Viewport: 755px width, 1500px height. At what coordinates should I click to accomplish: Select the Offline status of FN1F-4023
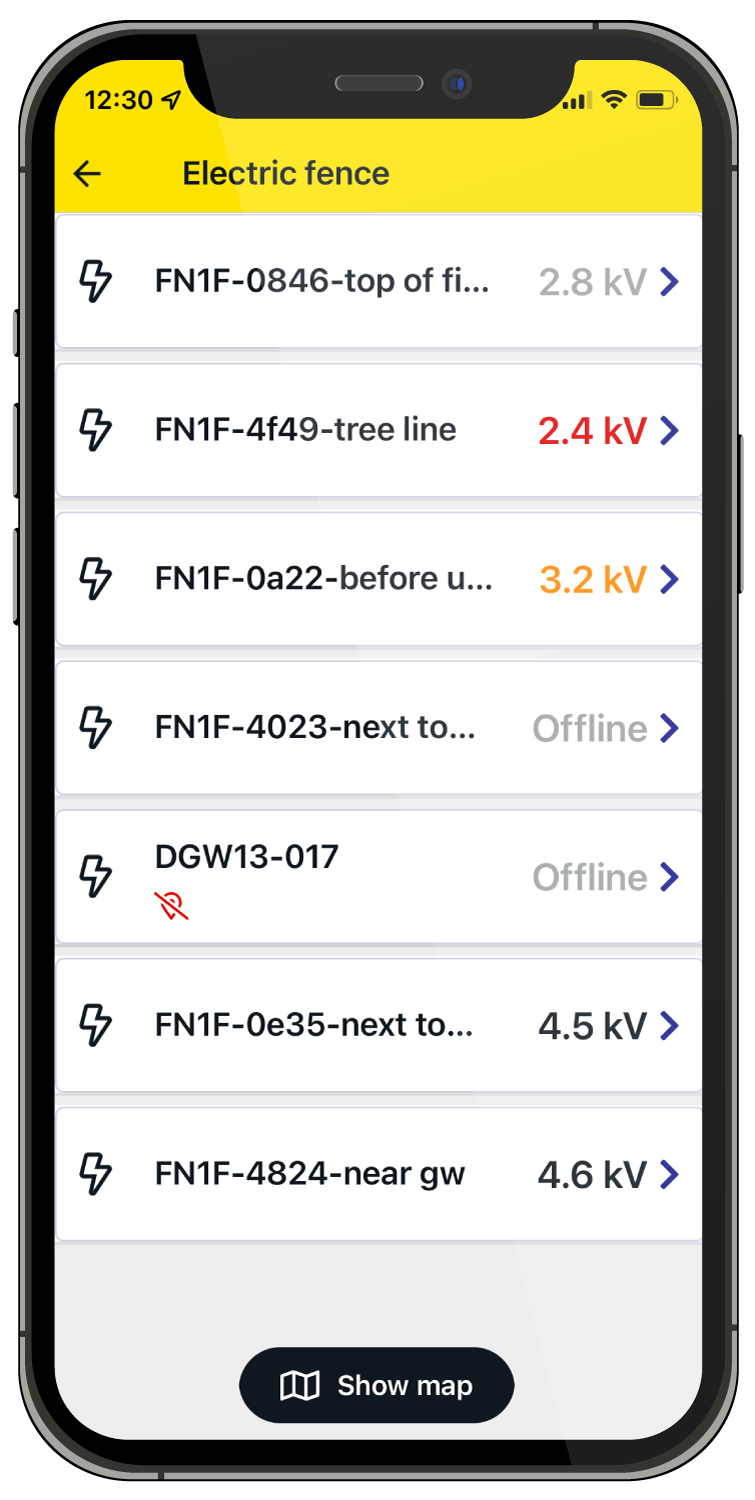590,728
